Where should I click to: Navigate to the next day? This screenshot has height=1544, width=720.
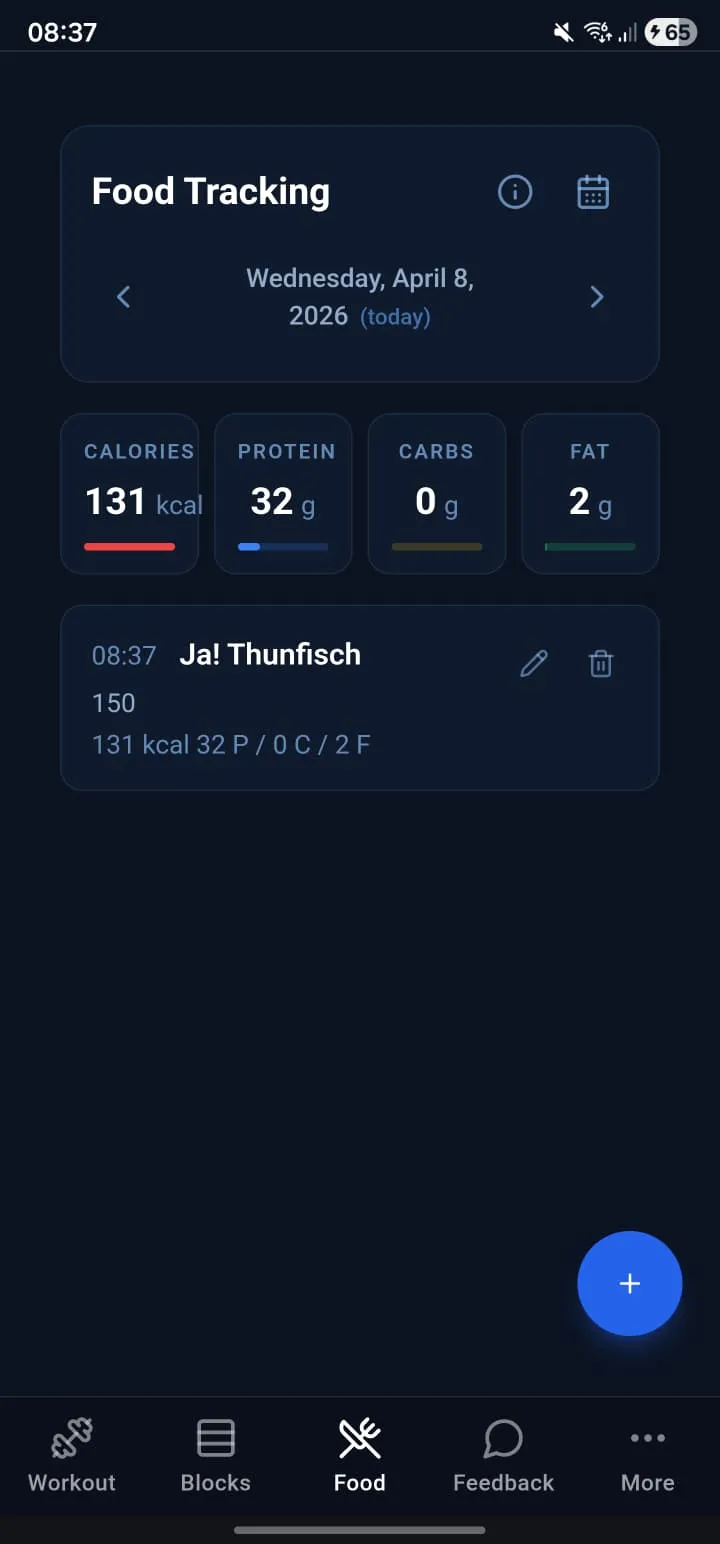point(597,297)
